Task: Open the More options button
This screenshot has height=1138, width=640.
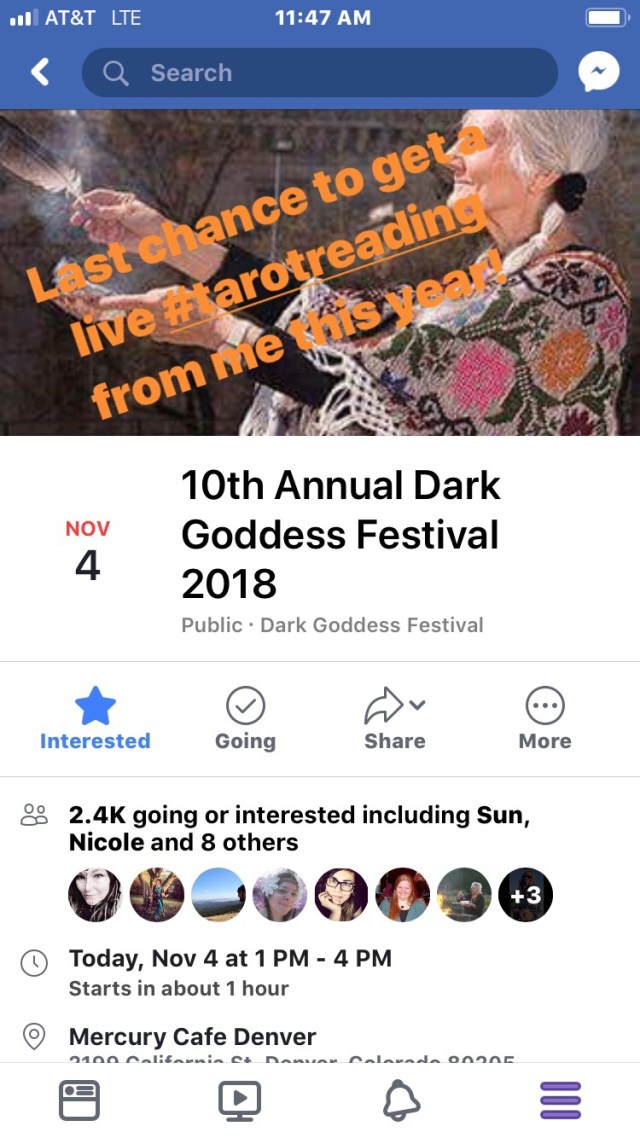Action: tap(545, 719)
